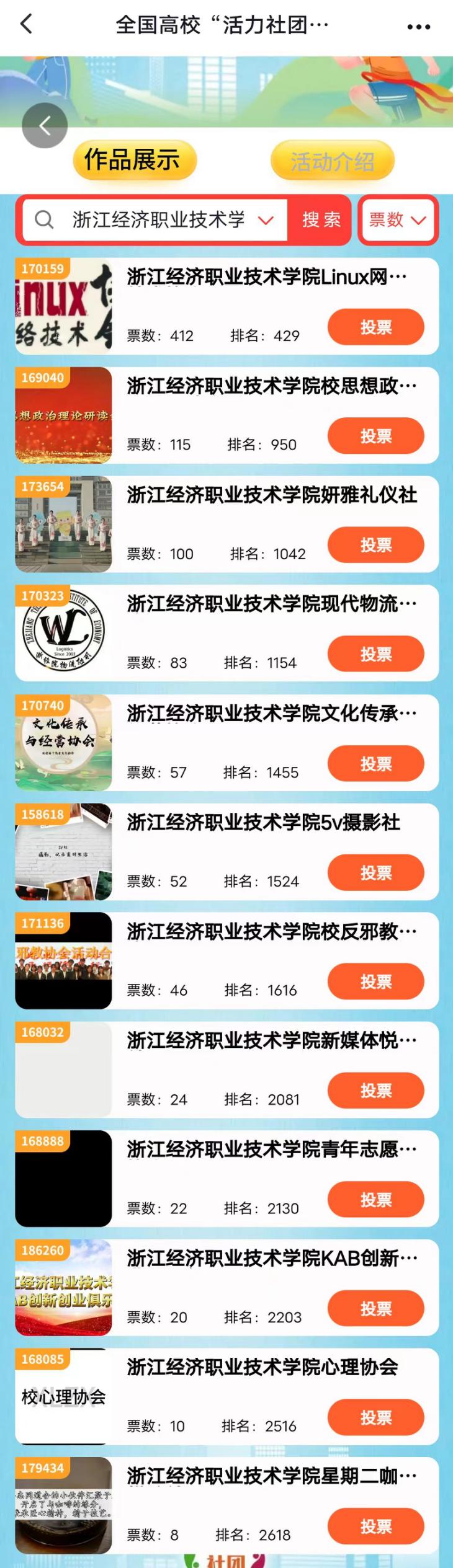Vote for 新媒体悦 entry 168032
The height and width of the screenshot is (1568, 453).
[375, 1090]
